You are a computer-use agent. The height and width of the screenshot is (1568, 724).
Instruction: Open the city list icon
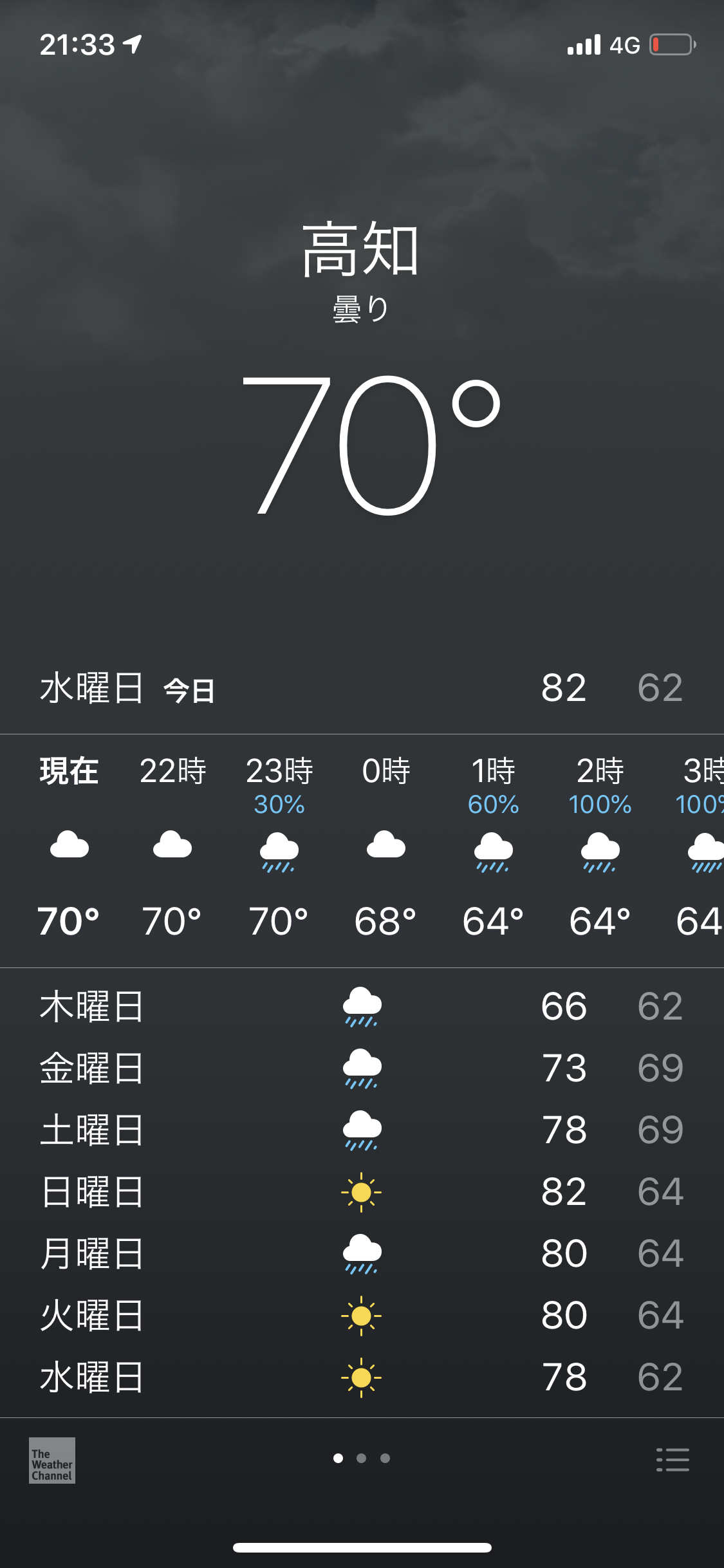(x=673, y=1459)
